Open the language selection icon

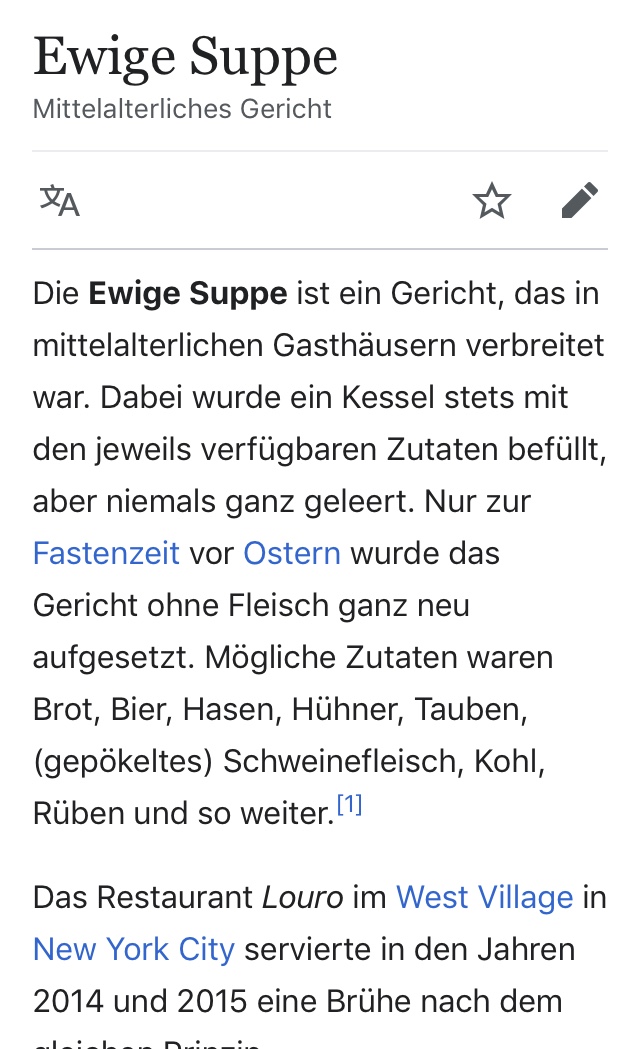pos(60,201)
